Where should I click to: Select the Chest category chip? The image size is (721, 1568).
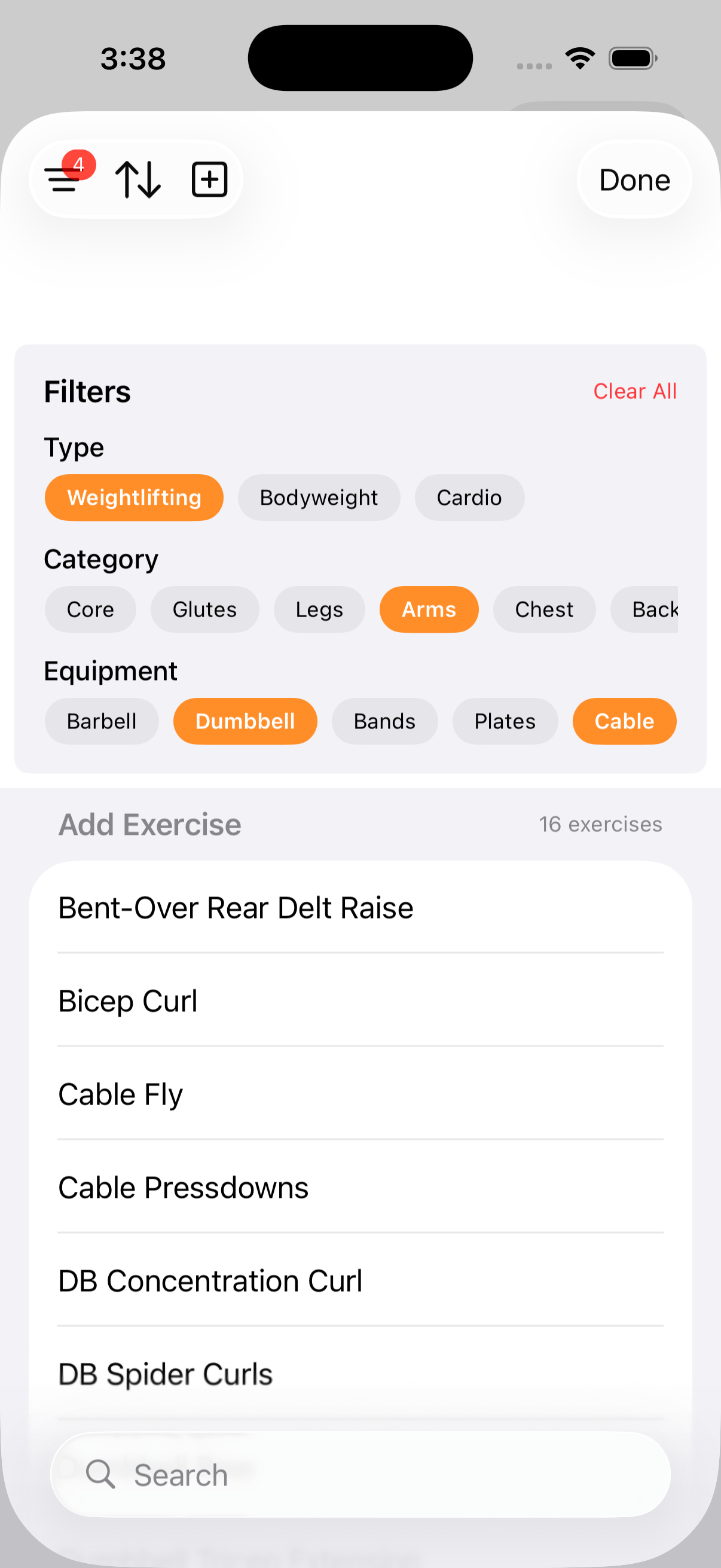coord(543,610)
